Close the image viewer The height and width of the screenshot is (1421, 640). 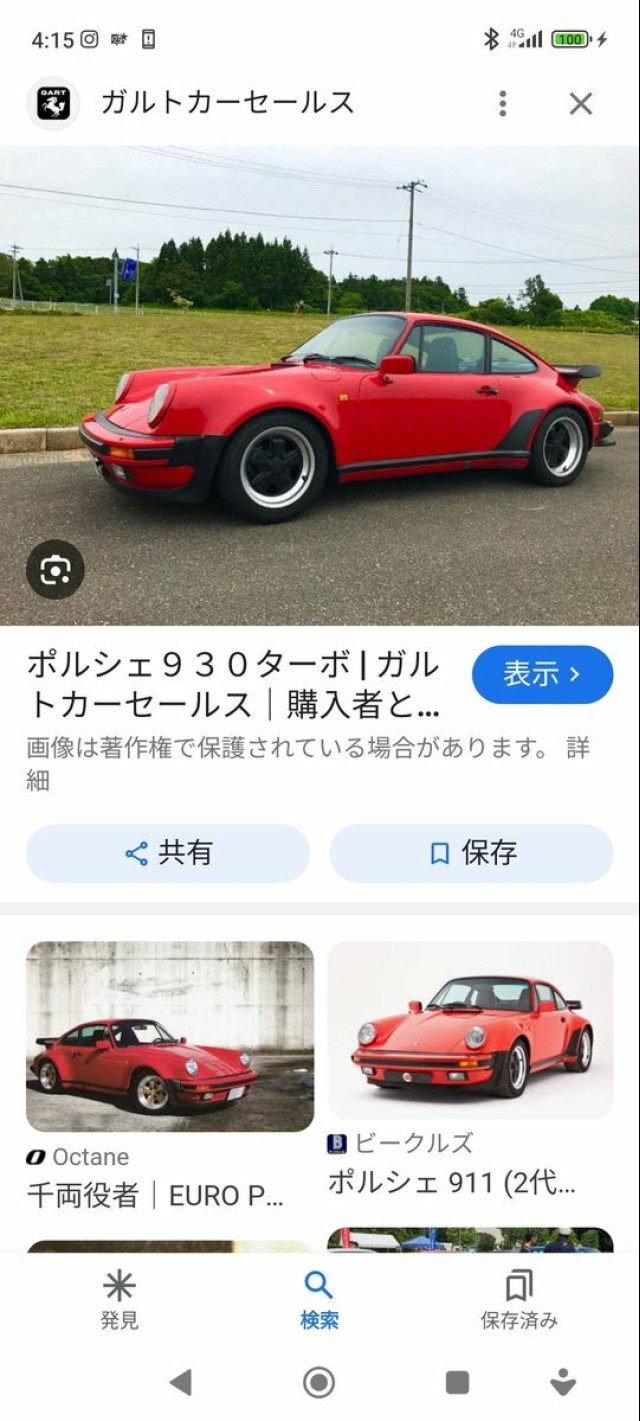click(x=581, y=103)
